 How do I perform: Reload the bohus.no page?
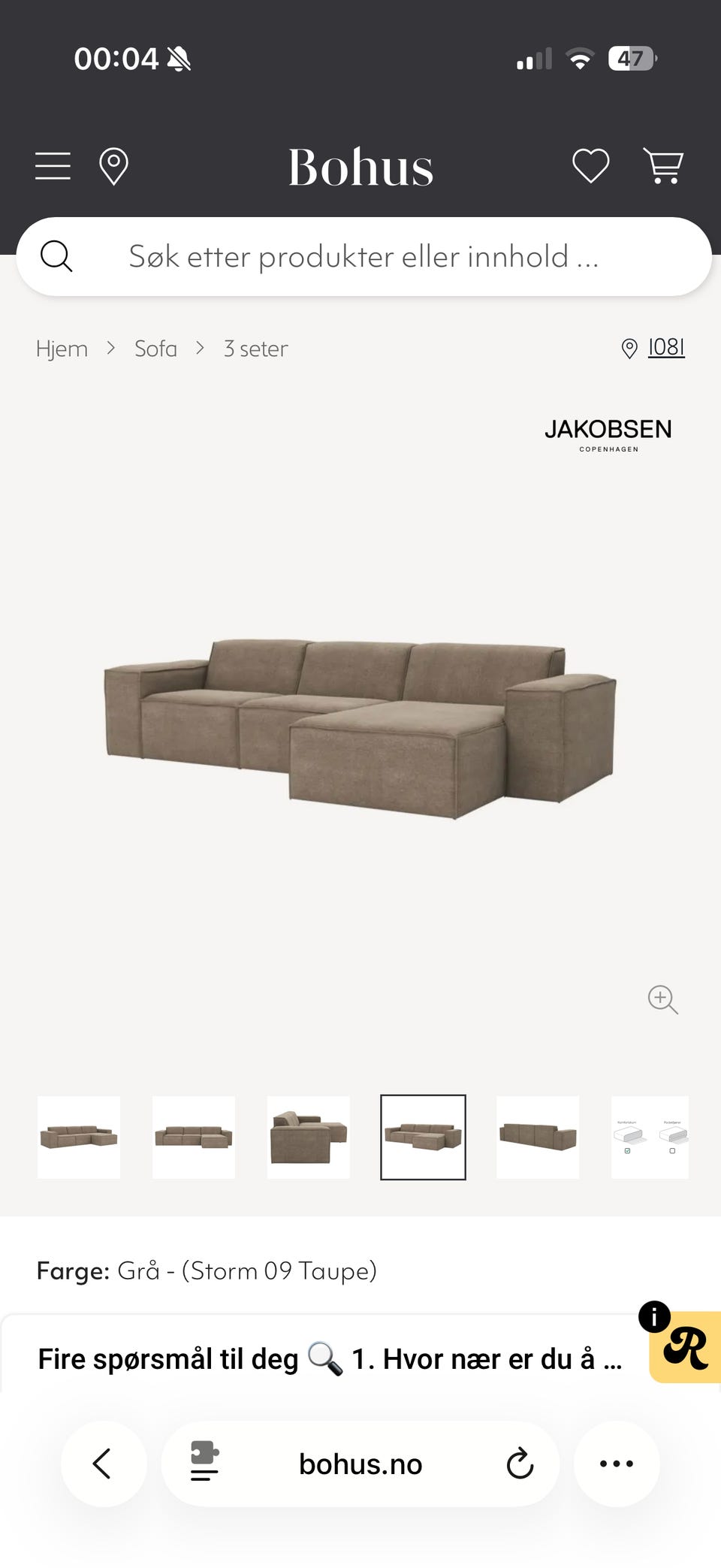[x=519, y=1464]
